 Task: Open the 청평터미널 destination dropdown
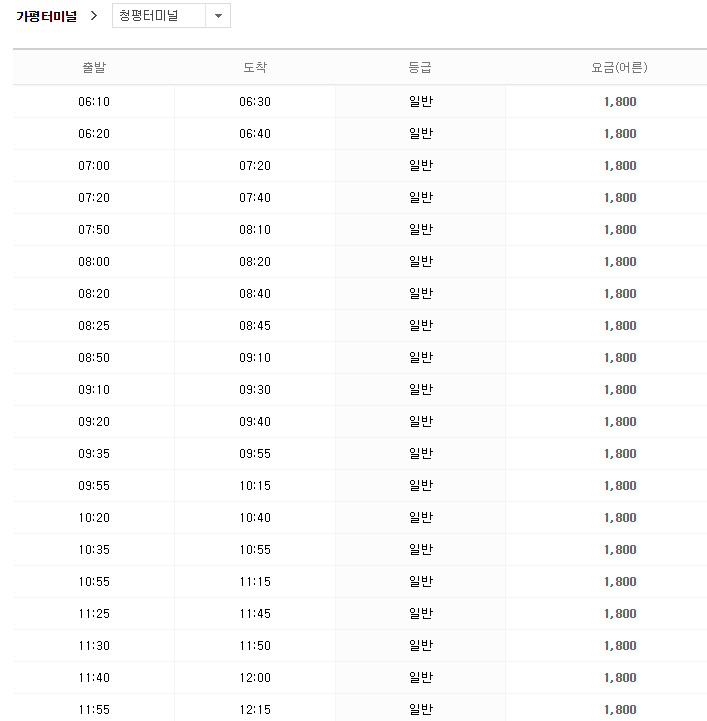pyautogui.click(x=171, y=16)
